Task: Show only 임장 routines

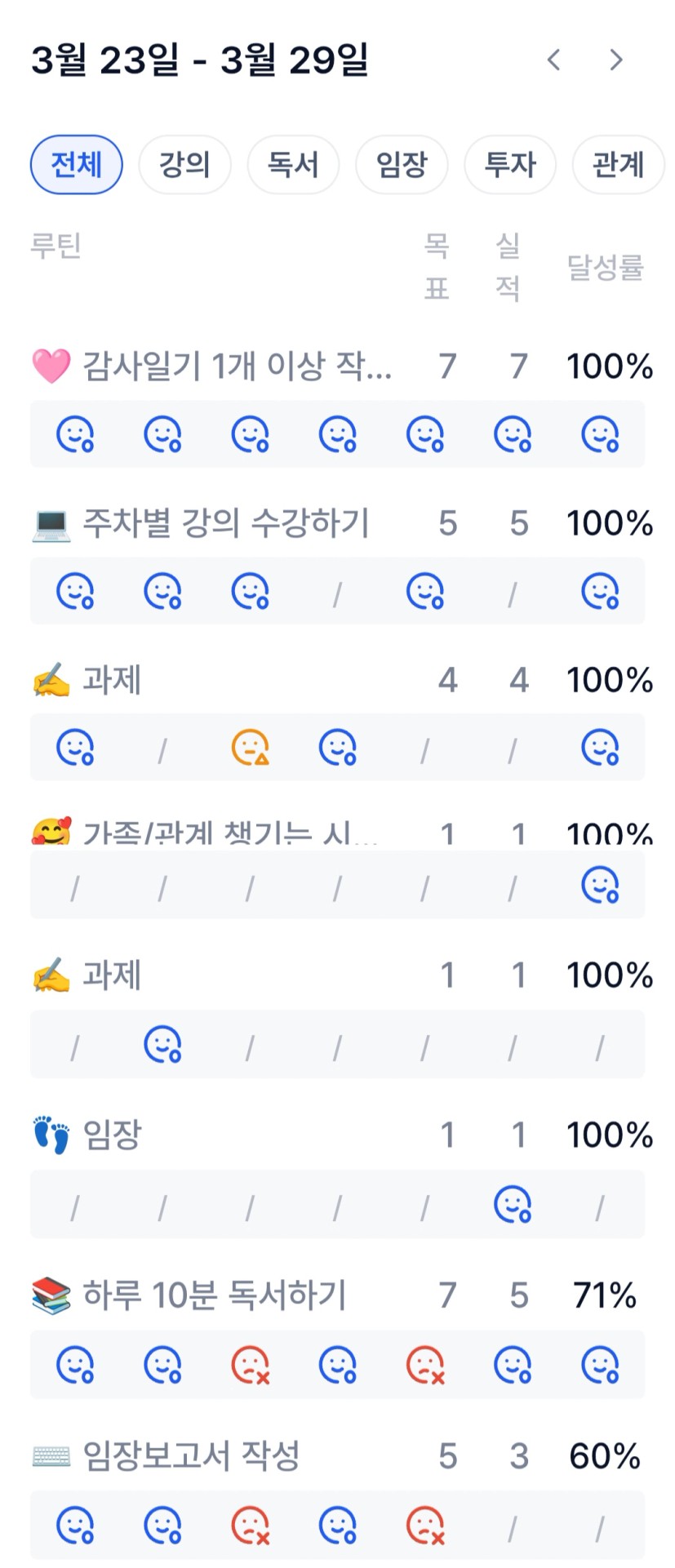Action: coord(402,165)
